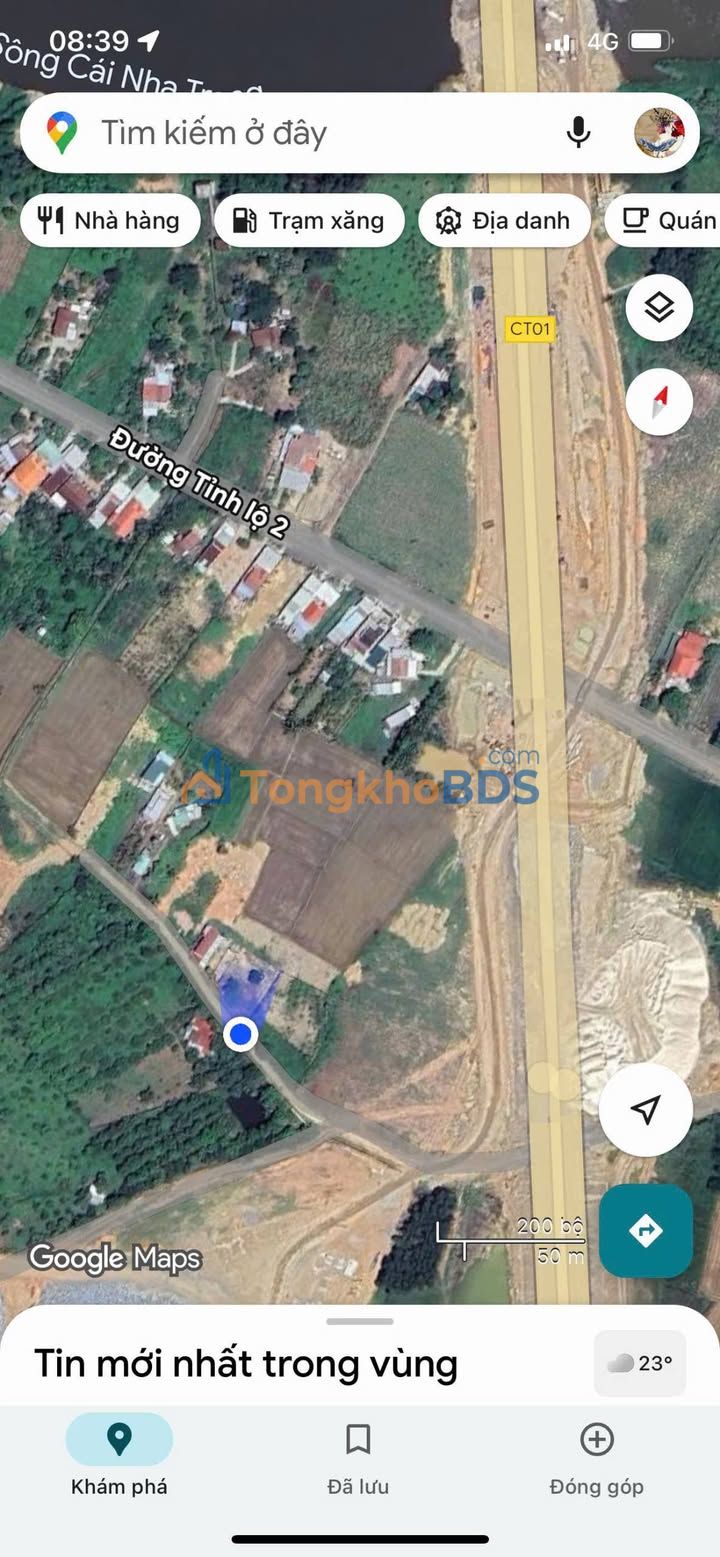Filter by "Trạm xăng" gas stations
The width and height of the screenshot is (720, 1557).
coord(309,221)
